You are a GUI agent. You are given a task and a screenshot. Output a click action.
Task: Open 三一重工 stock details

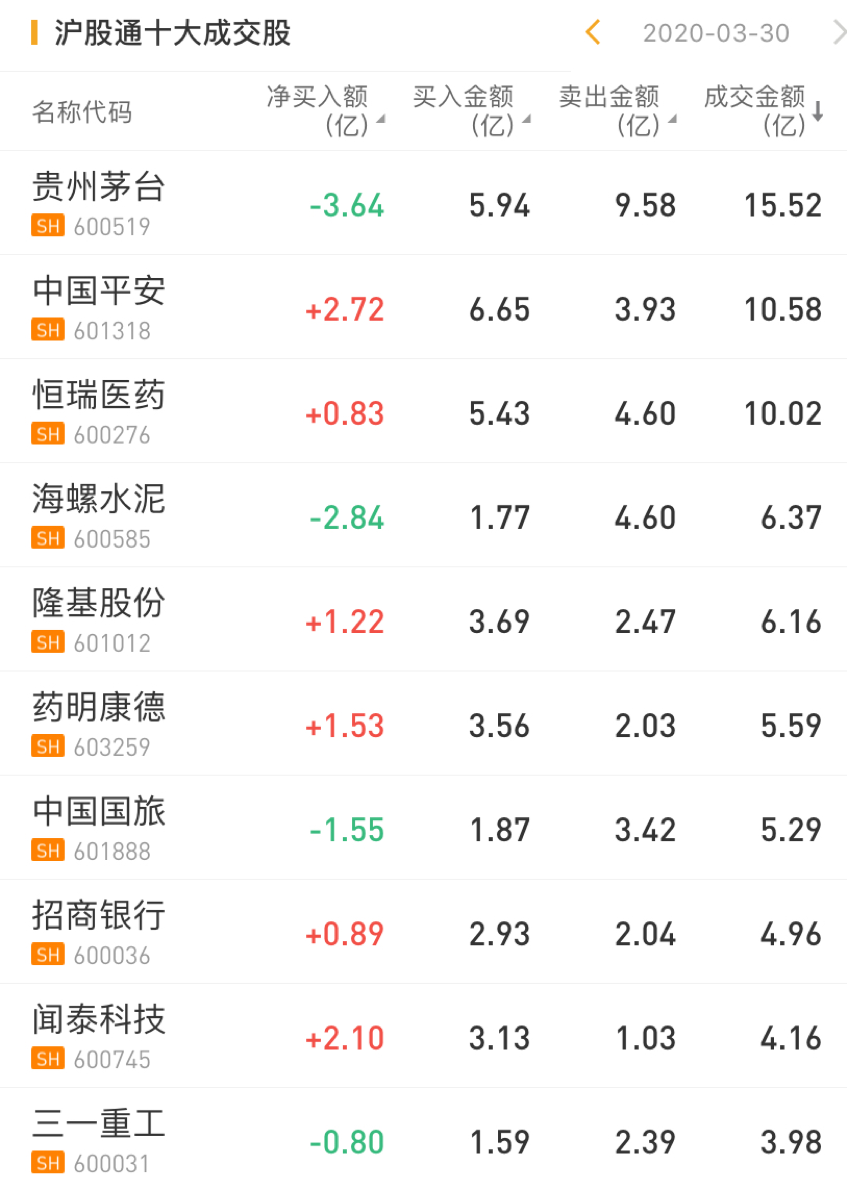coord(98,1139)
